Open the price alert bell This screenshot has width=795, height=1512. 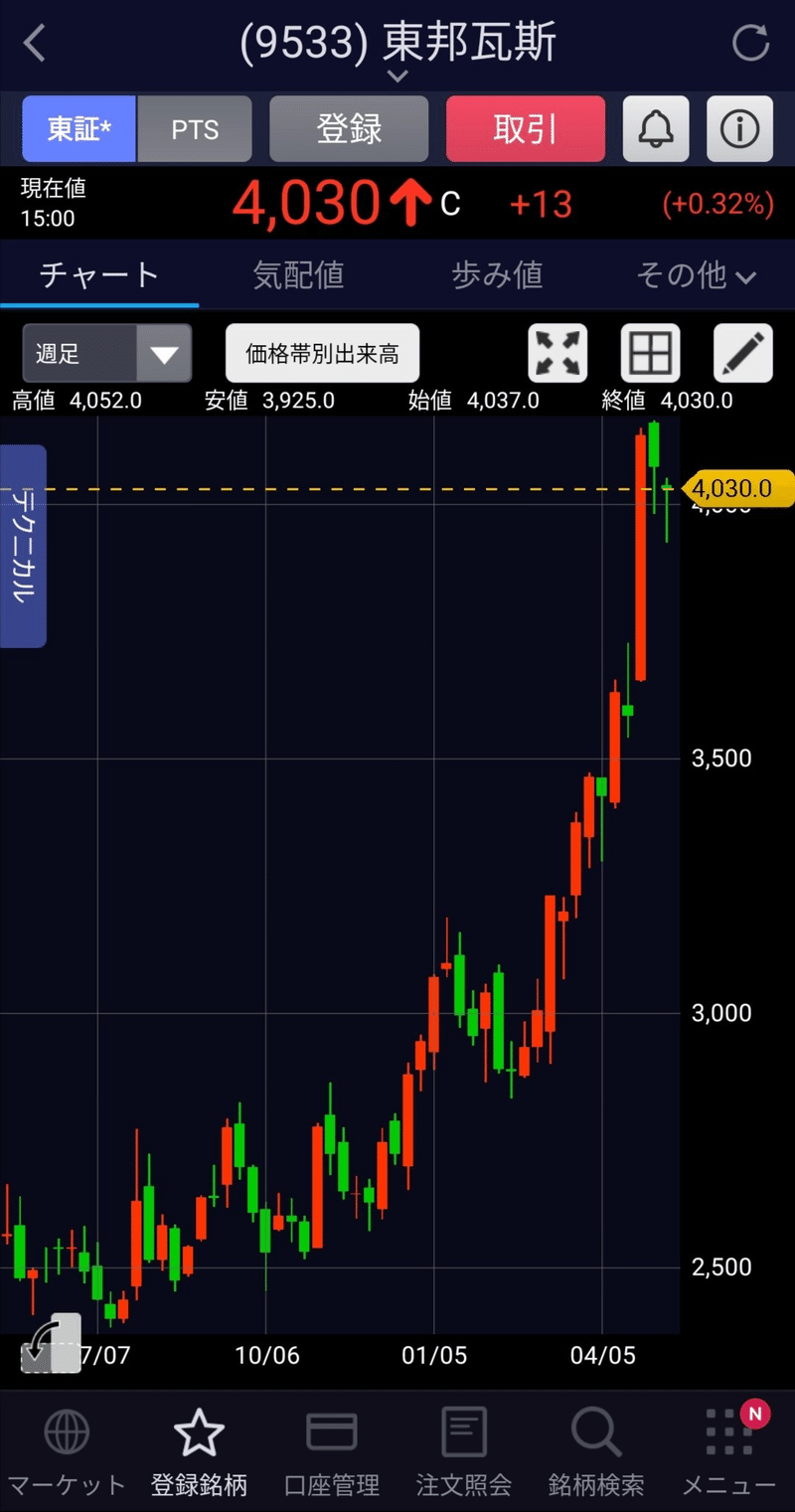click(x=656, y=129)
